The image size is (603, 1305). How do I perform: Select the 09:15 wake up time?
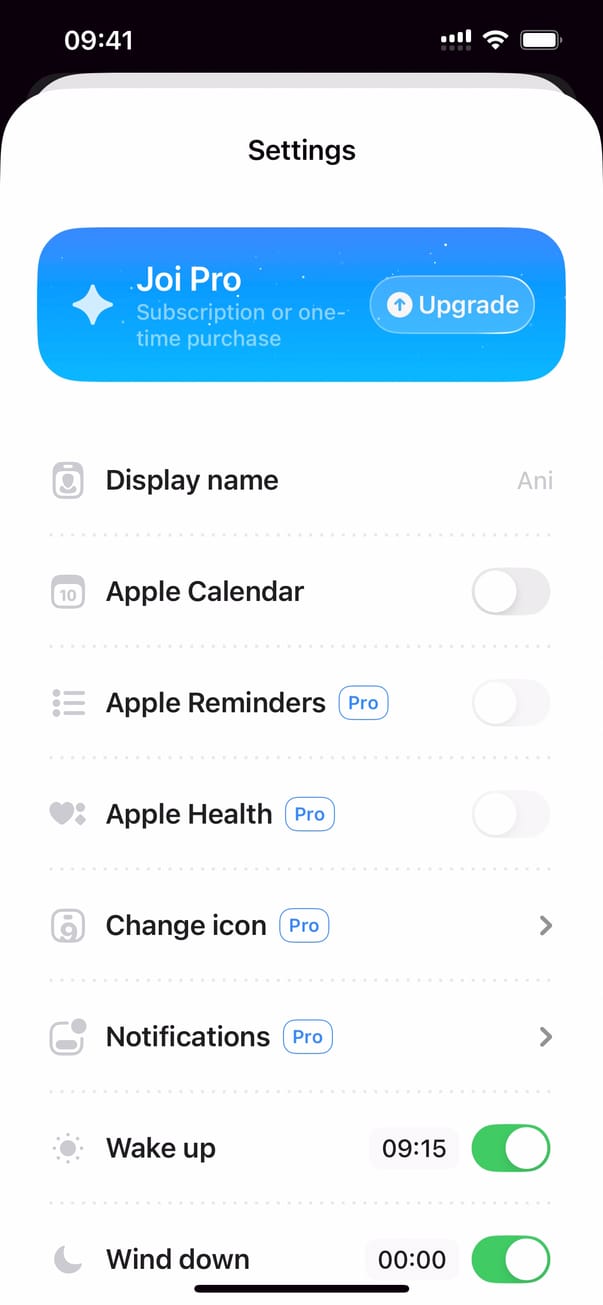point(414,1149)
